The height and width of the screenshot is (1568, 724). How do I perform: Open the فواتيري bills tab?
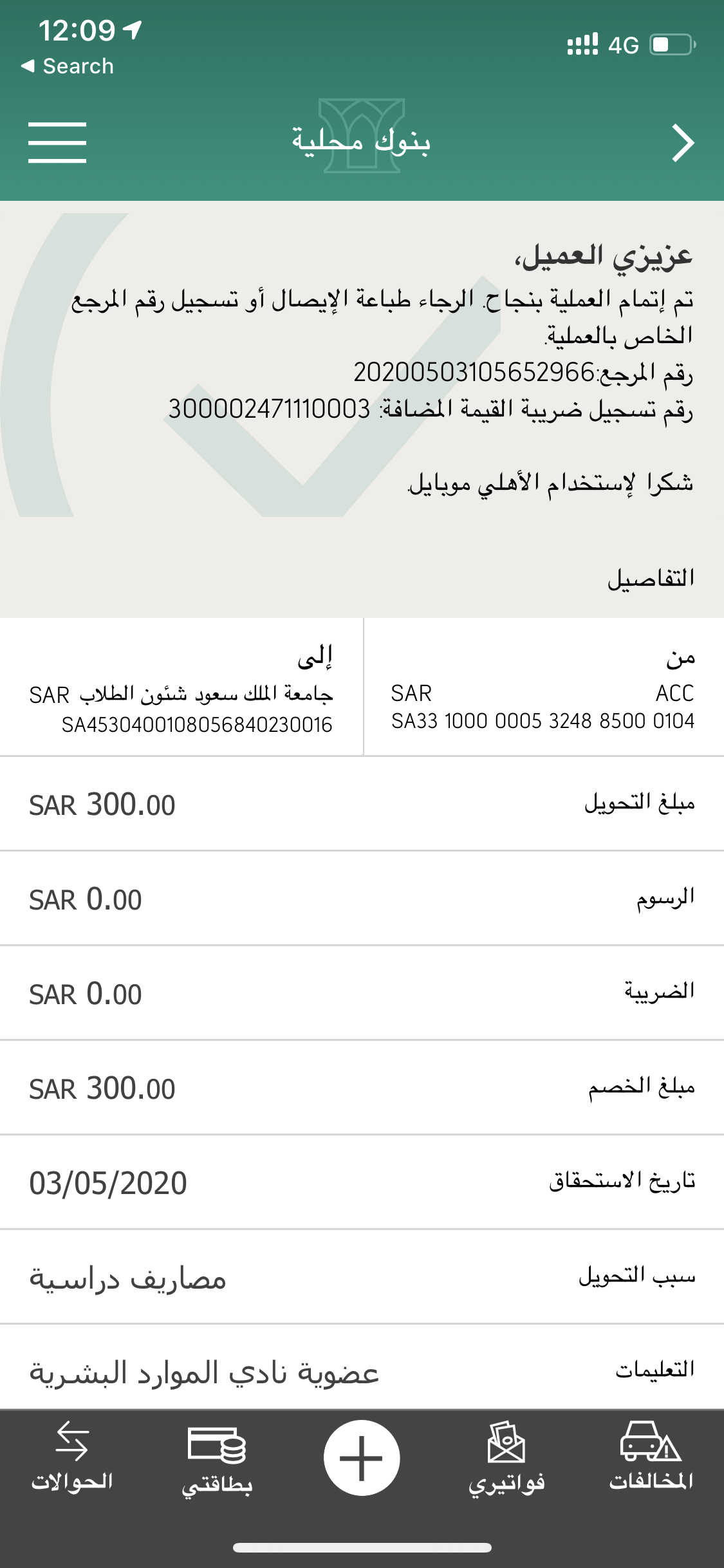[506, 1457]
